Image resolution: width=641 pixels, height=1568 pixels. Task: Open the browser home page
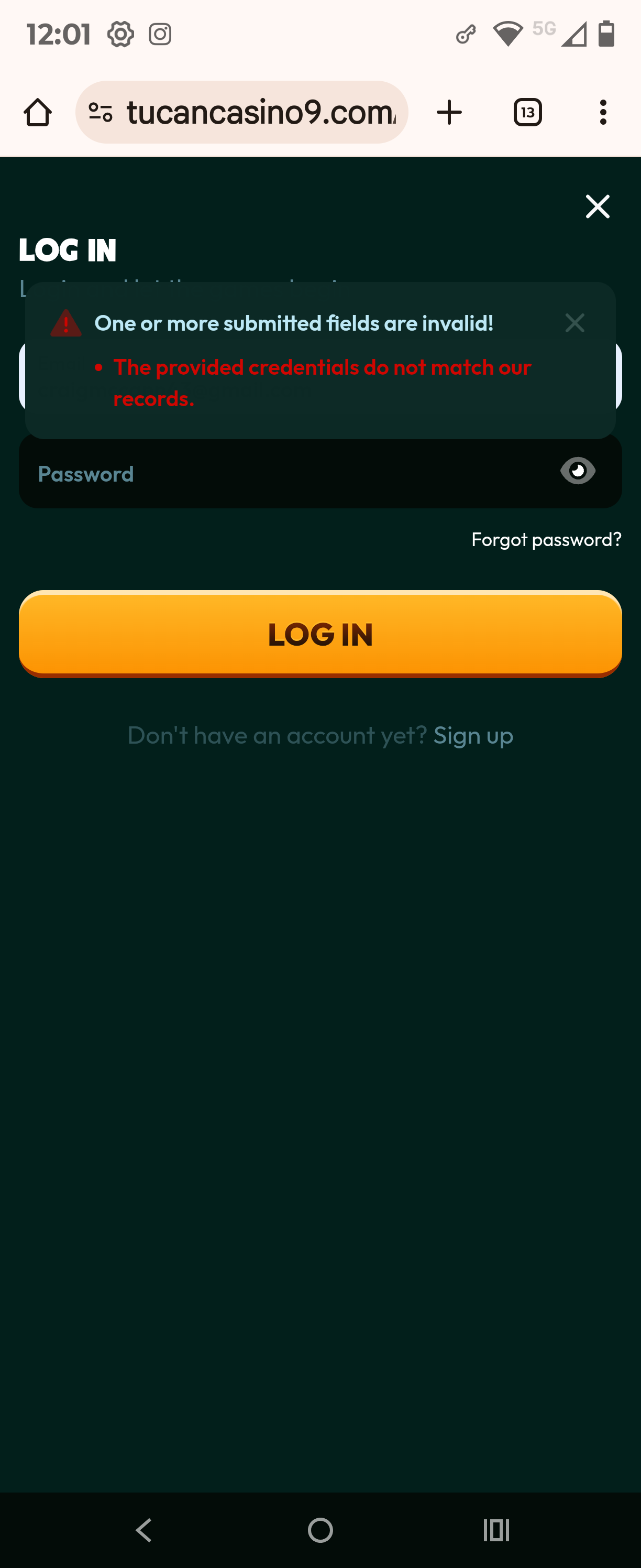[x=38, y=113]
